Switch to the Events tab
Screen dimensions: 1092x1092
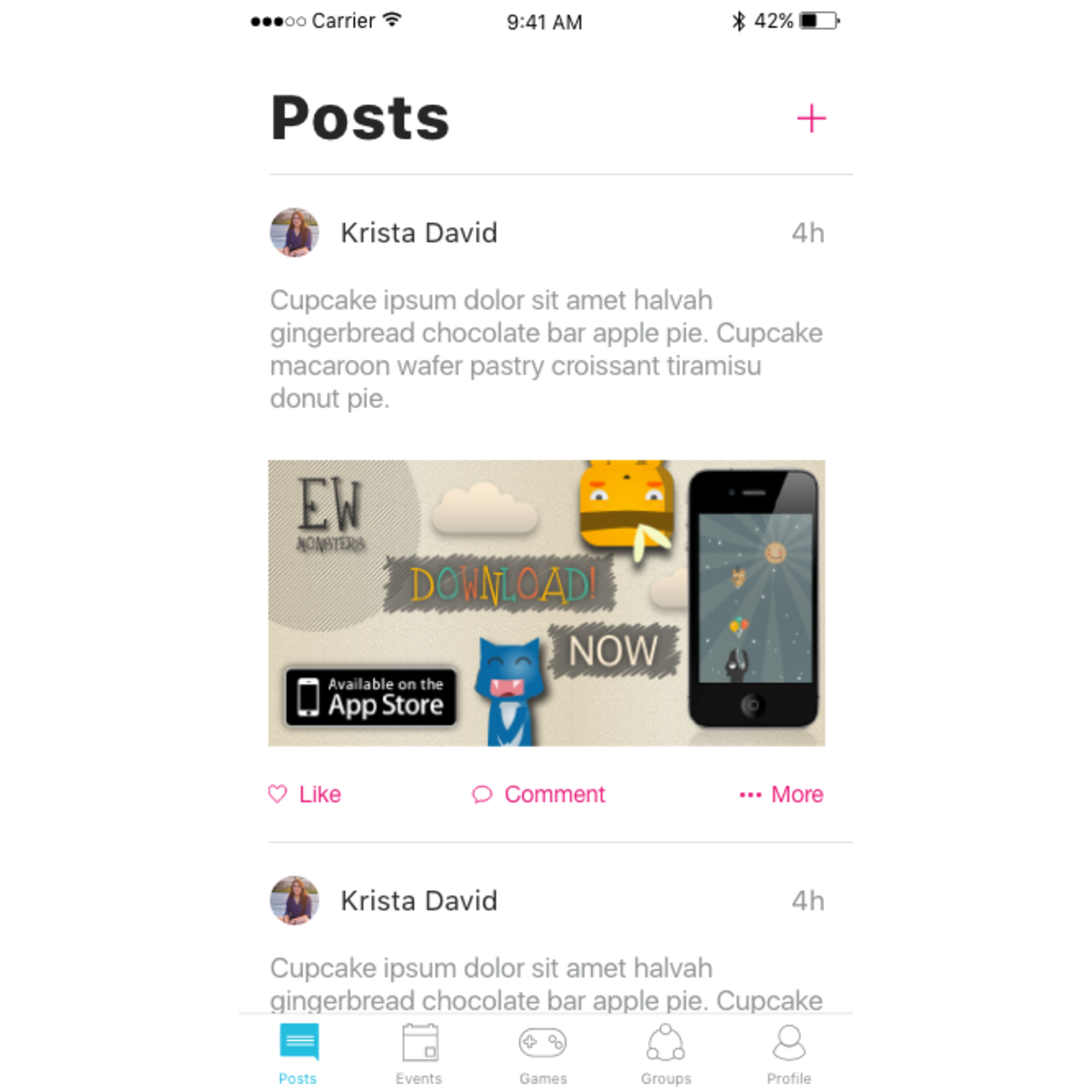pyautogui.click(x=419, y=1054)
